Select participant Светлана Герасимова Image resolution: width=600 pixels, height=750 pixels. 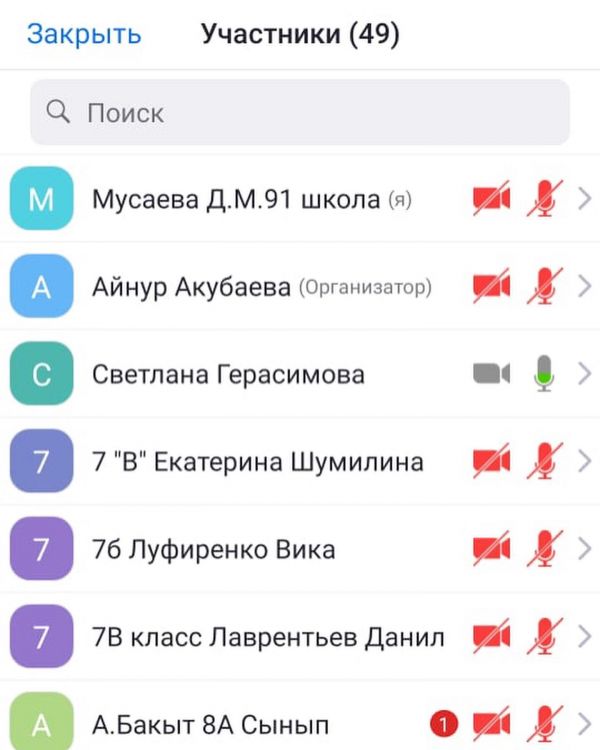(x=228, y=374)
